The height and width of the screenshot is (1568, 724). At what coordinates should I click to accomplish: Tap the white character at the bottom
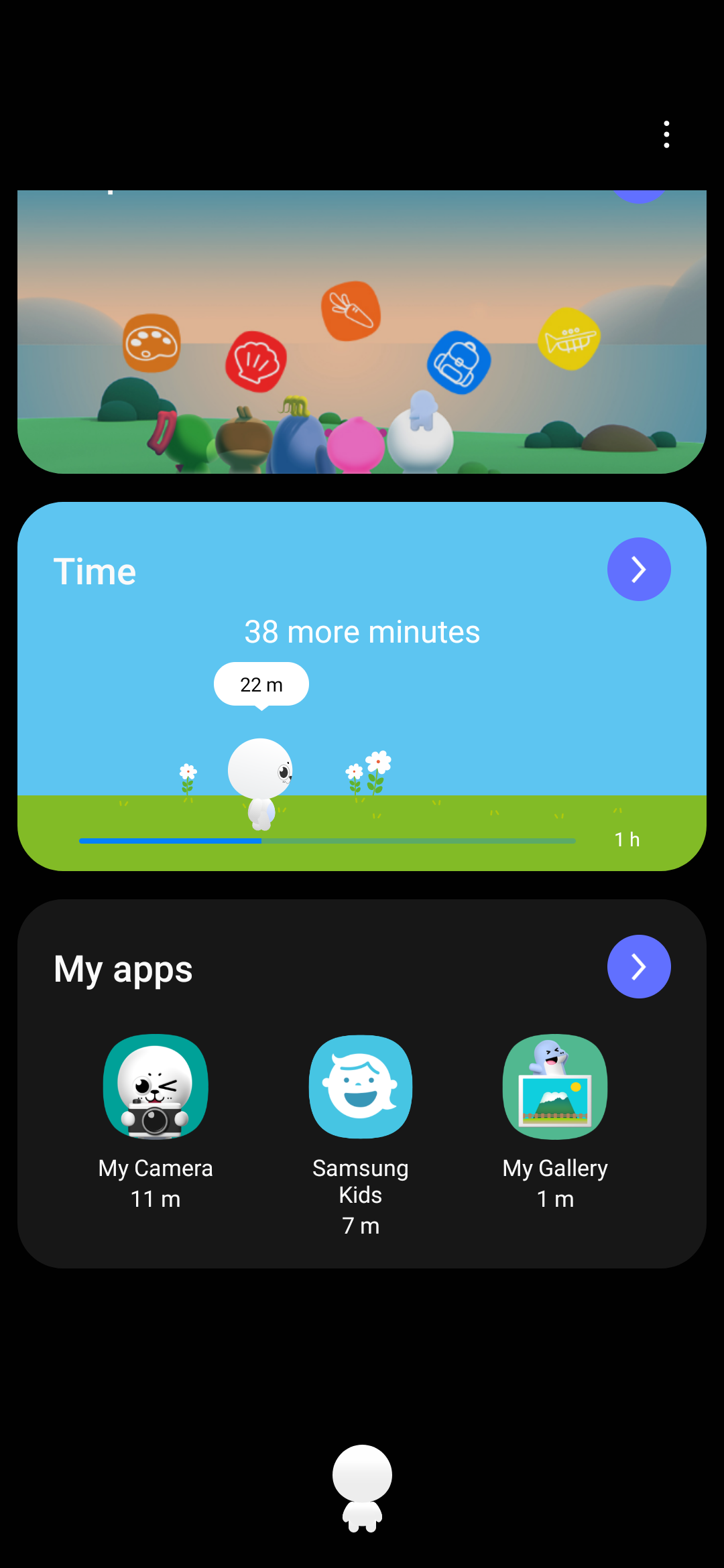tap(362, 1488)
